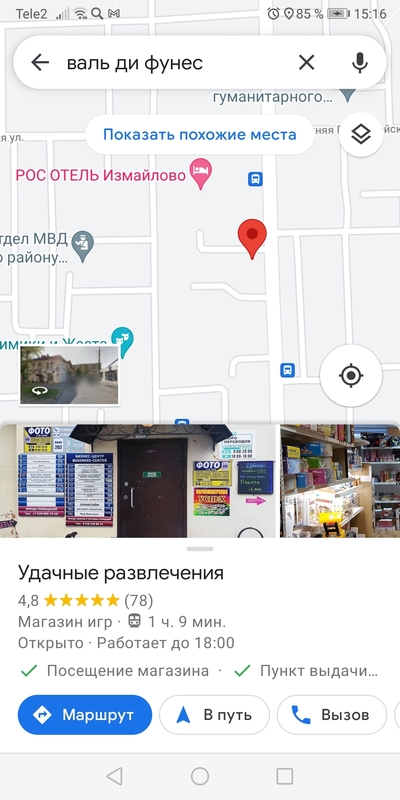
Task: Select the РОС ОТЕЛЬ Измайлово hotel marker
Action: (x=201, y=173)
